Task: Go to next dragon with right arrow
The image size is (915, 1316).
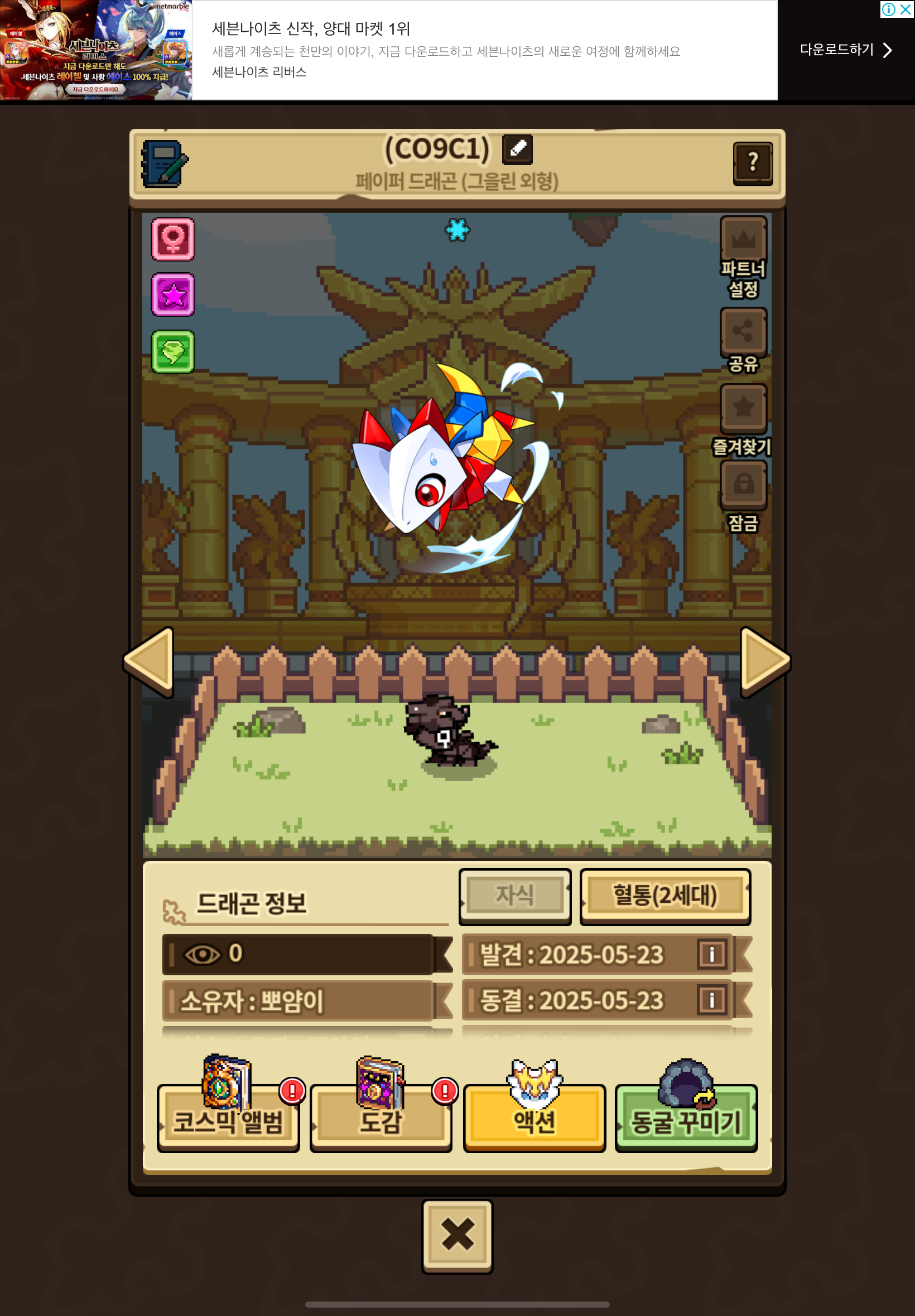Action: point(764,662)
